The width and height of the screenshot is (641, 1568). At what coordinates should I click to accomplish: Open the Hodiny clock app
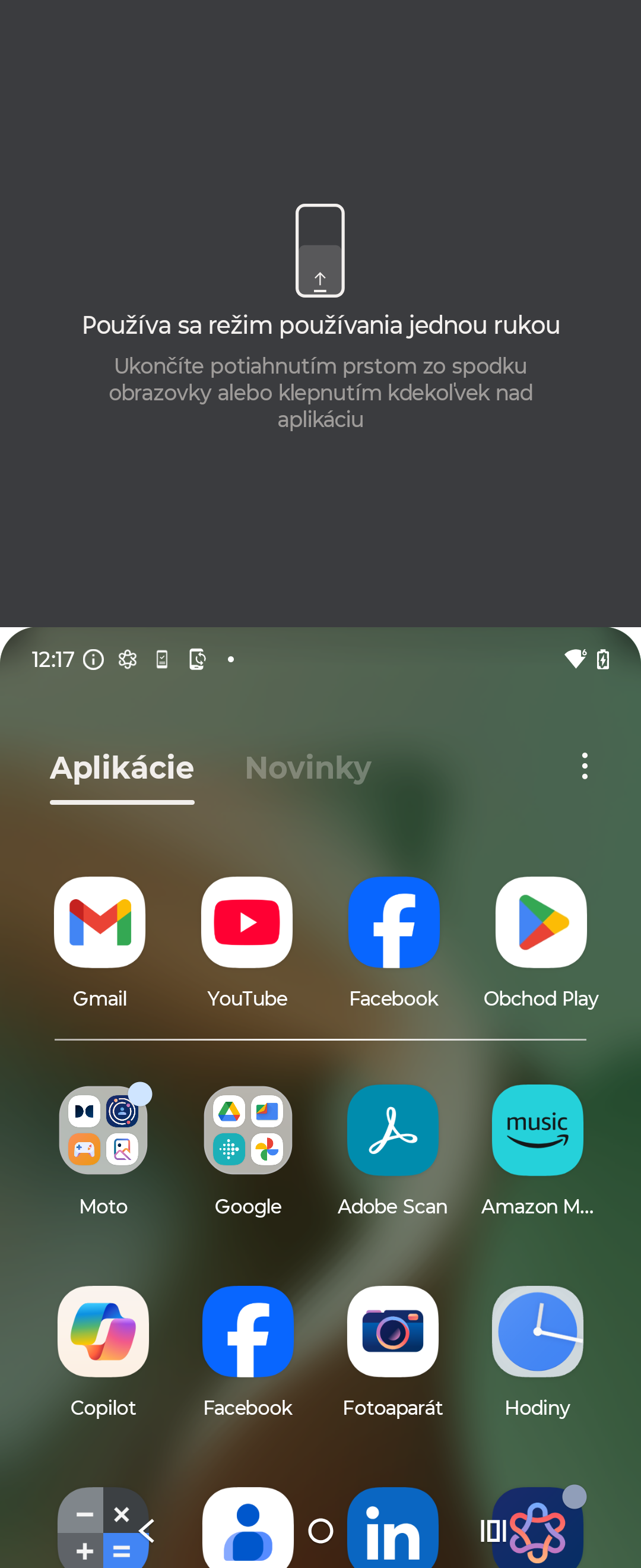537,1331
